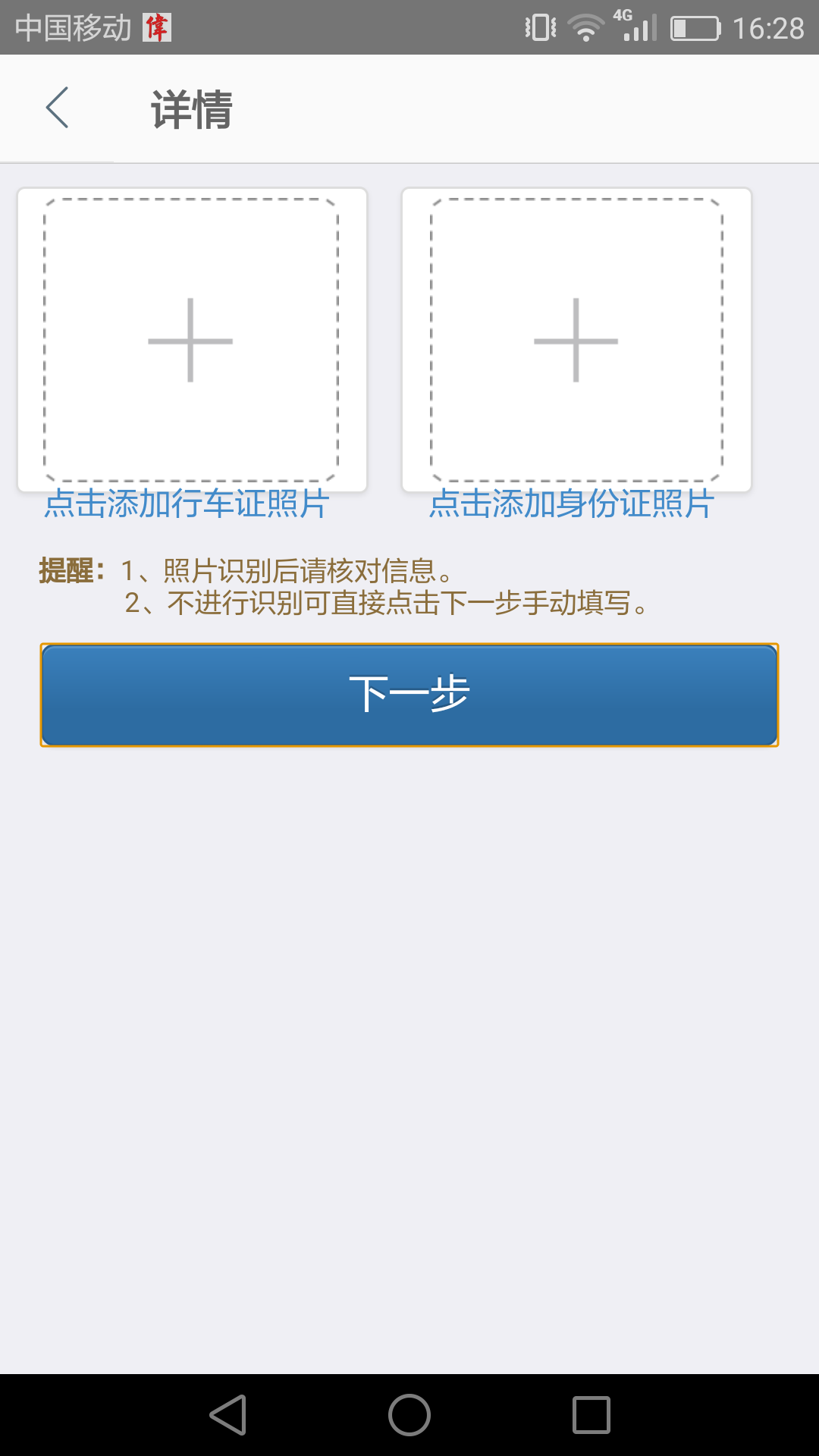Viewport: 819px width, 1456px height.
Task: Add the 身份证 (ID card) photo
Action: point(576,340)
